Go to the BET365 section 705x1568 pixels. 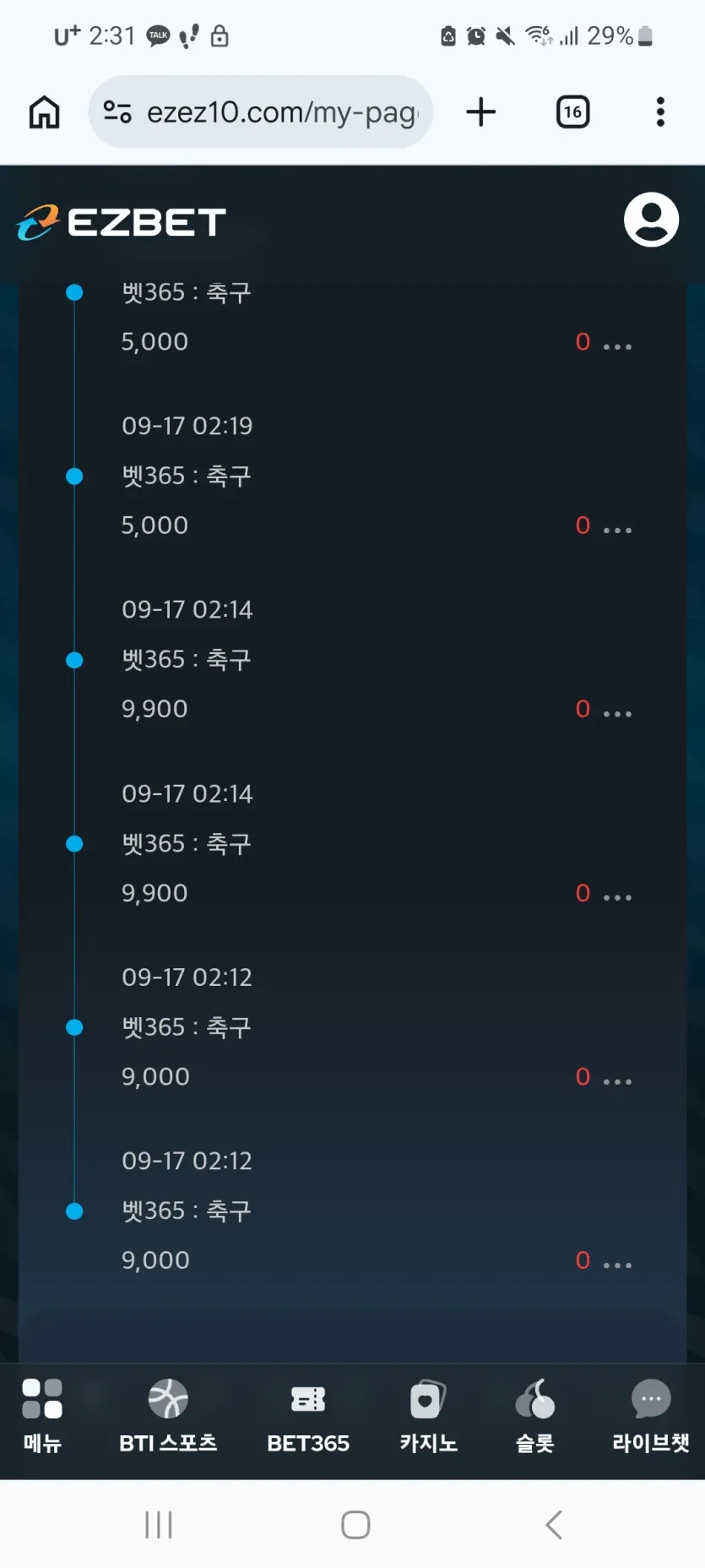coord(308,1416)
